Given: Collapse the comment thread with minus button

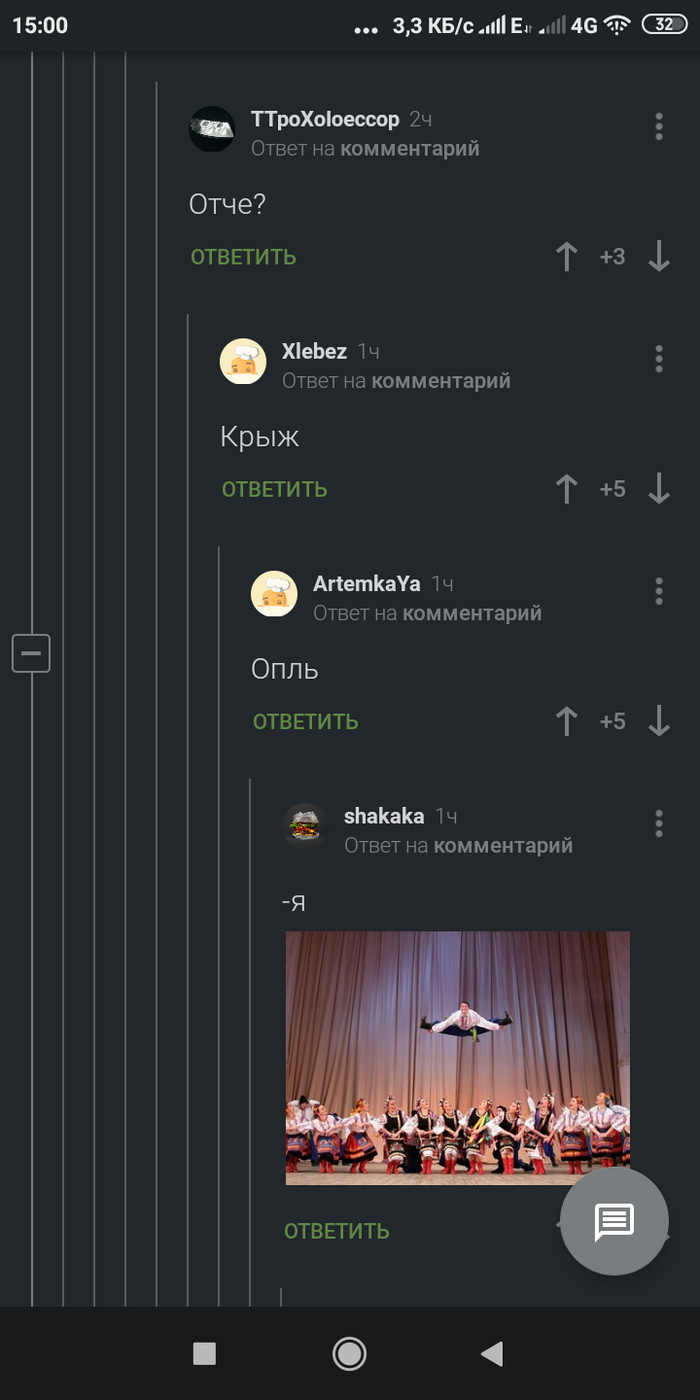Looking at the screenshot, I should (x=31, y=653).
